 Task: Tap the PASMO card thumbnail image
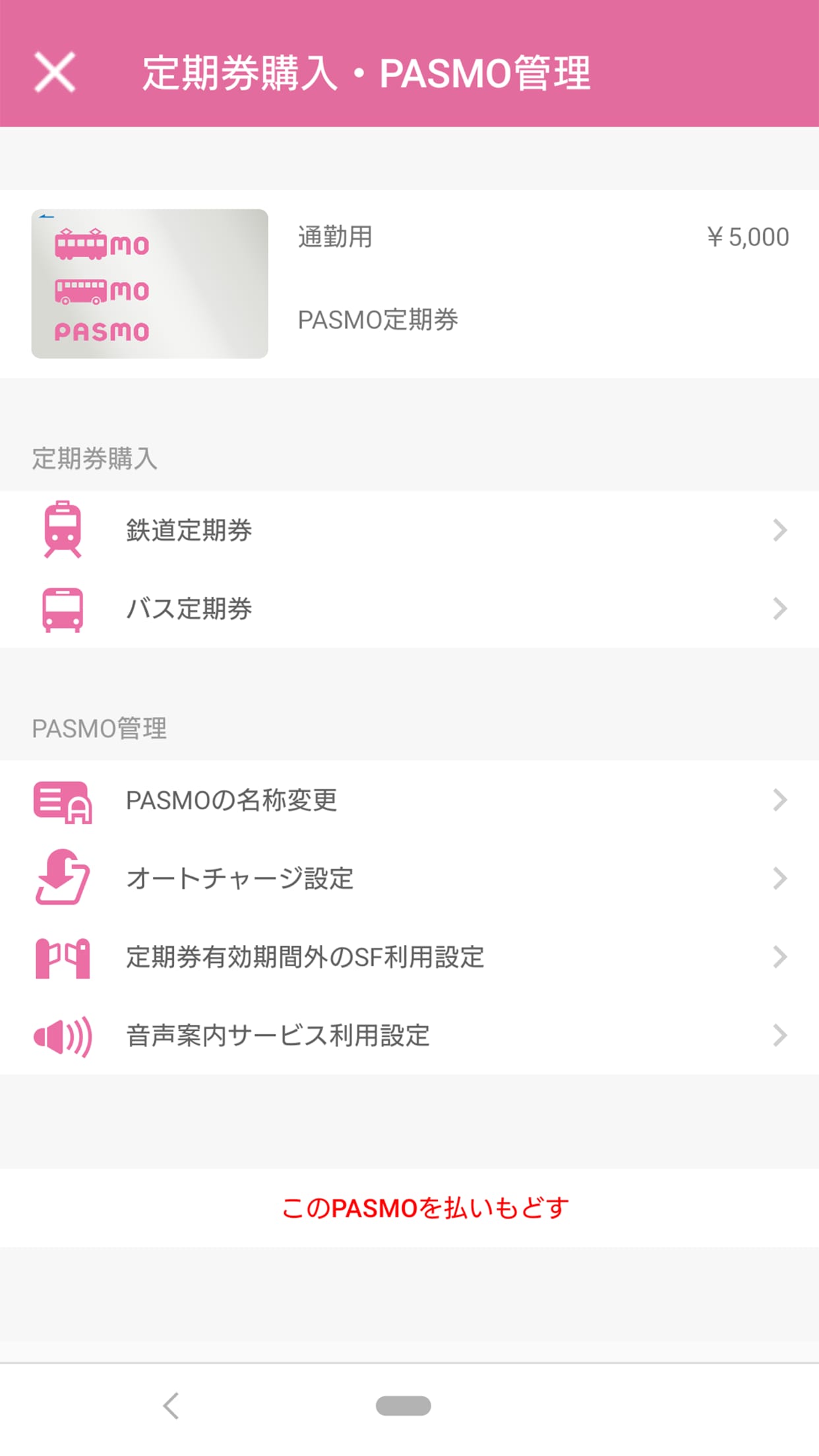tap(150, 284)
